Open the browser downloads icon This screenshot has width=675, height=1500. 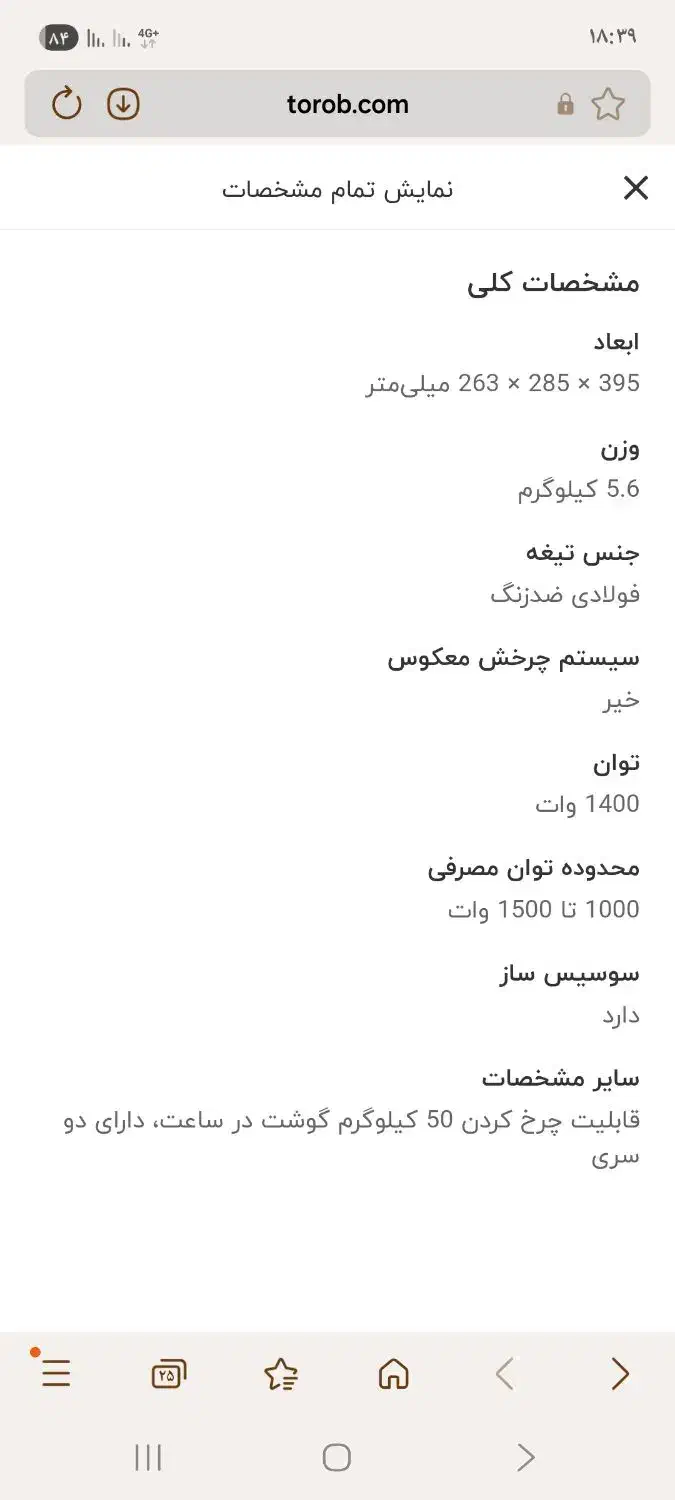[x=123, y=103]
